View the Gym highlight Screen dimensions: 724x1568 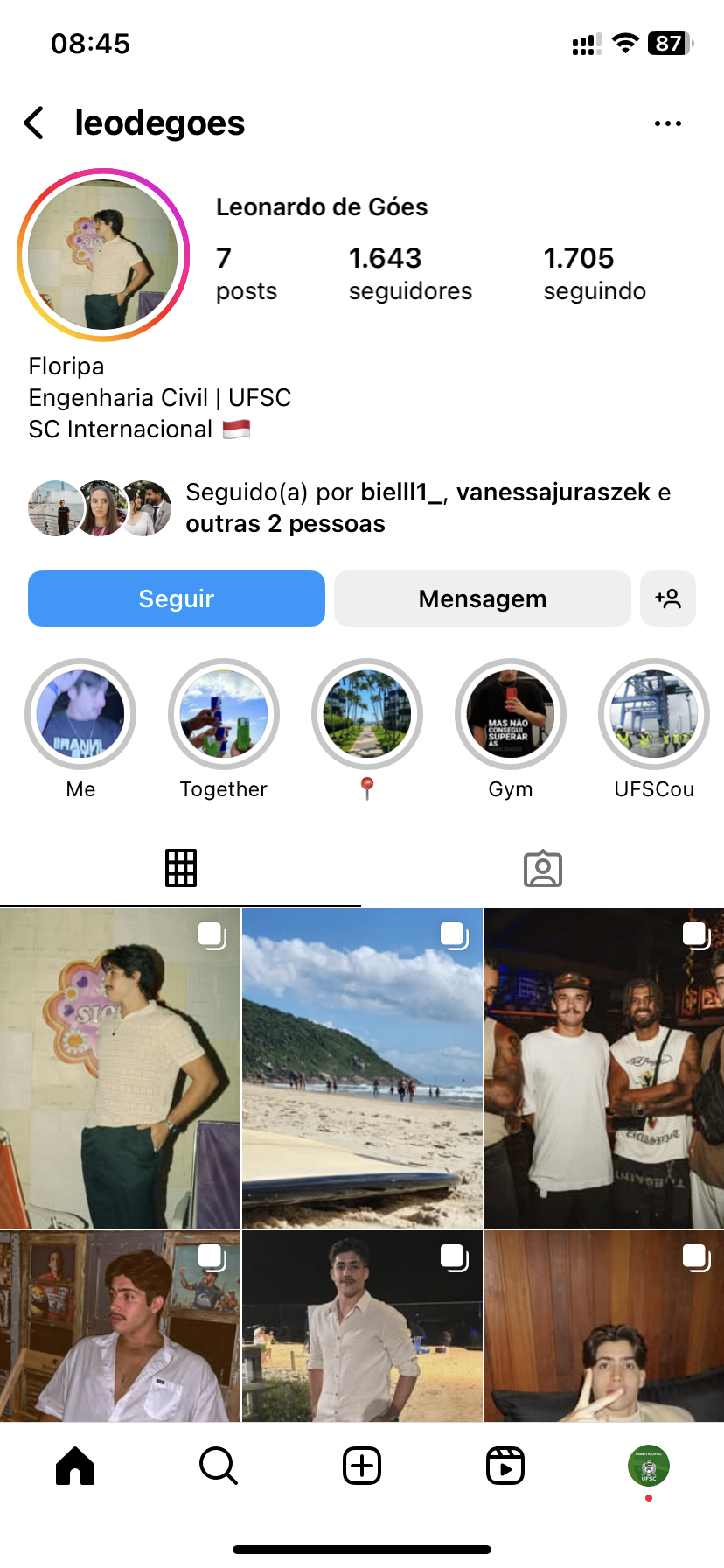tap(511, 714)
